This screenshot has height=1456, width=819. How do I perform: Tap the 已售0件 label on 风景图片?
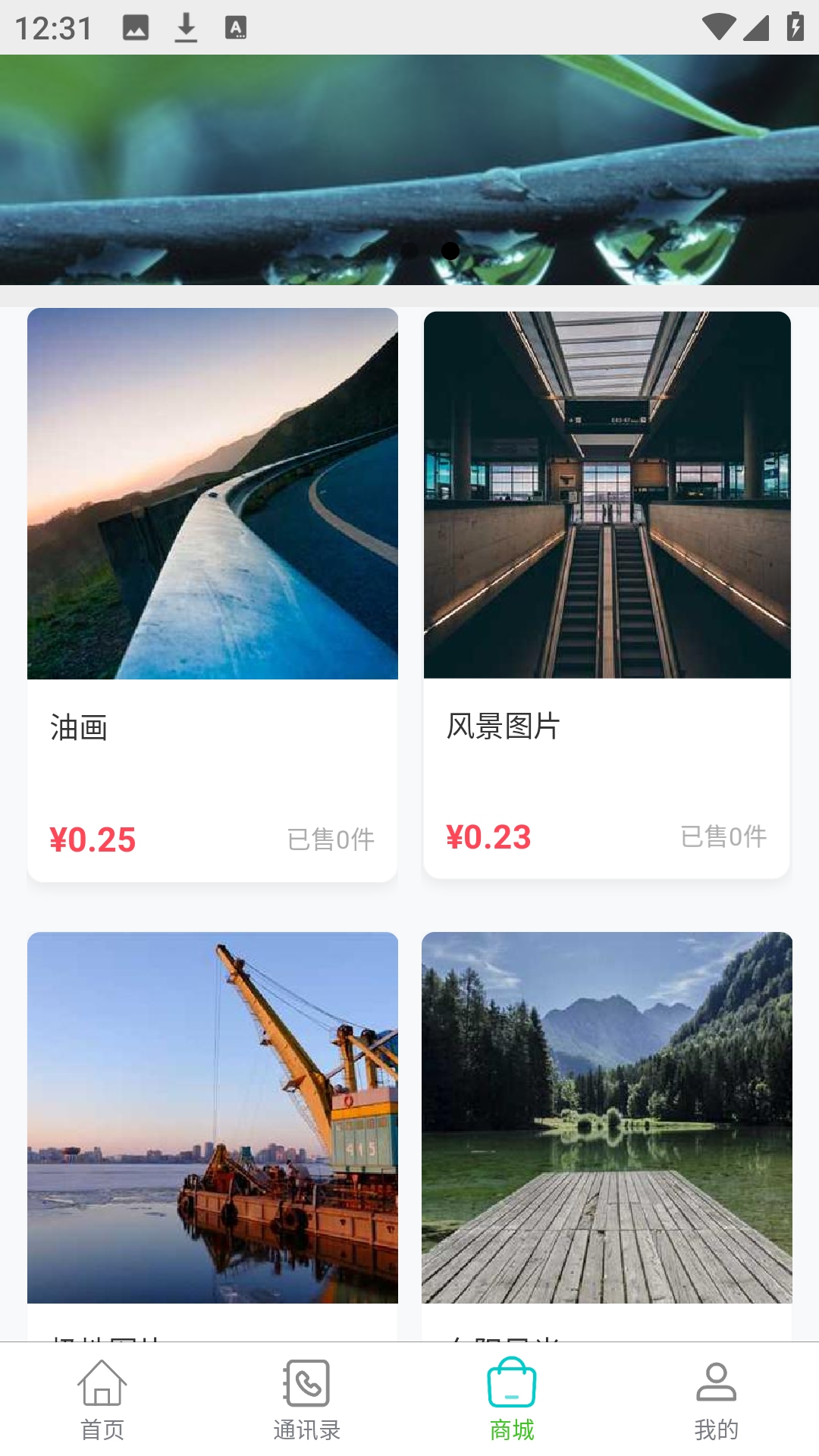tap(723, 838)
